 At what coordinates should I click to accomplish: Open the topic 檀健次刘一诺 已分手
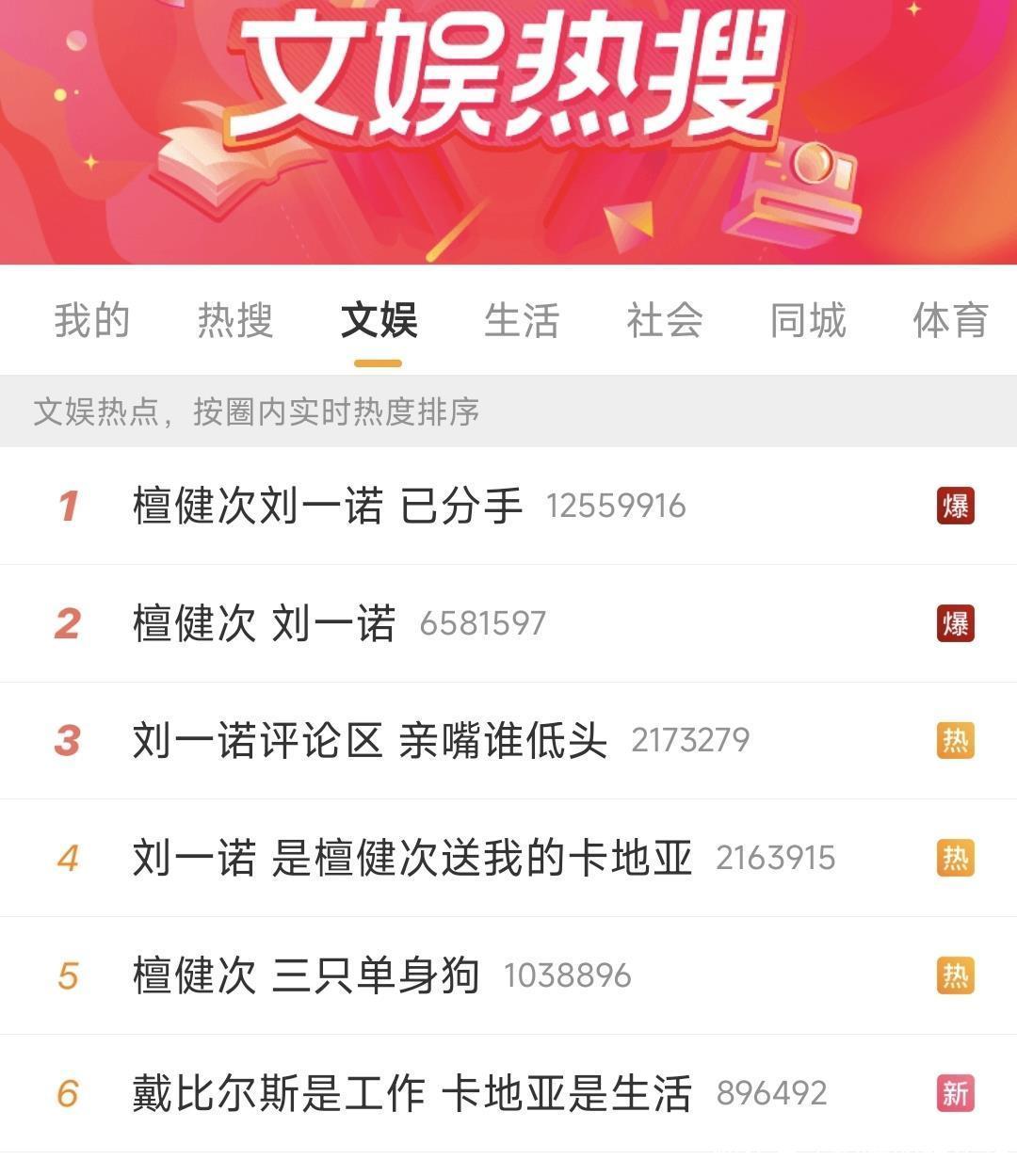(x=328, y=507)
